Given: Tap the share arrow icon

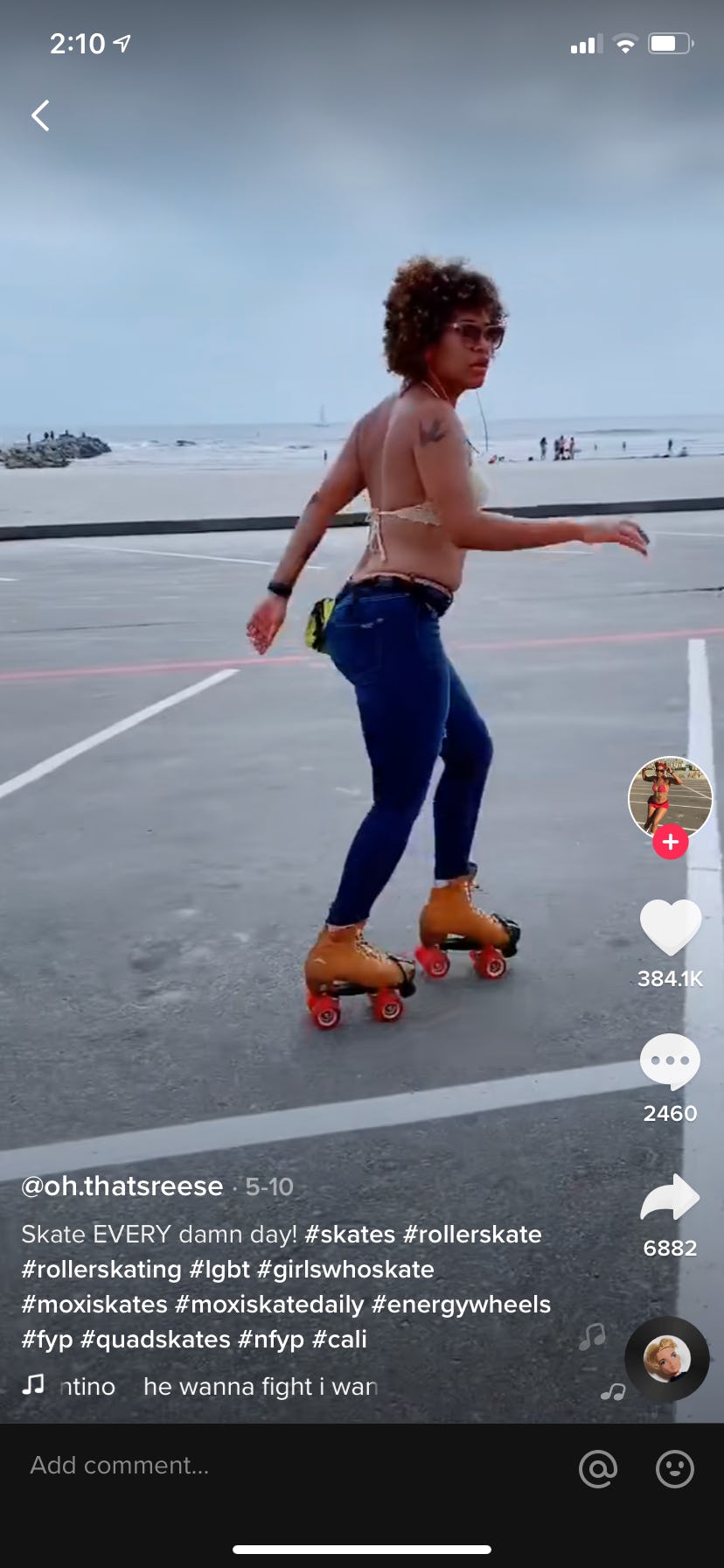Looking at the screenshot, I should click(670, 1194).
